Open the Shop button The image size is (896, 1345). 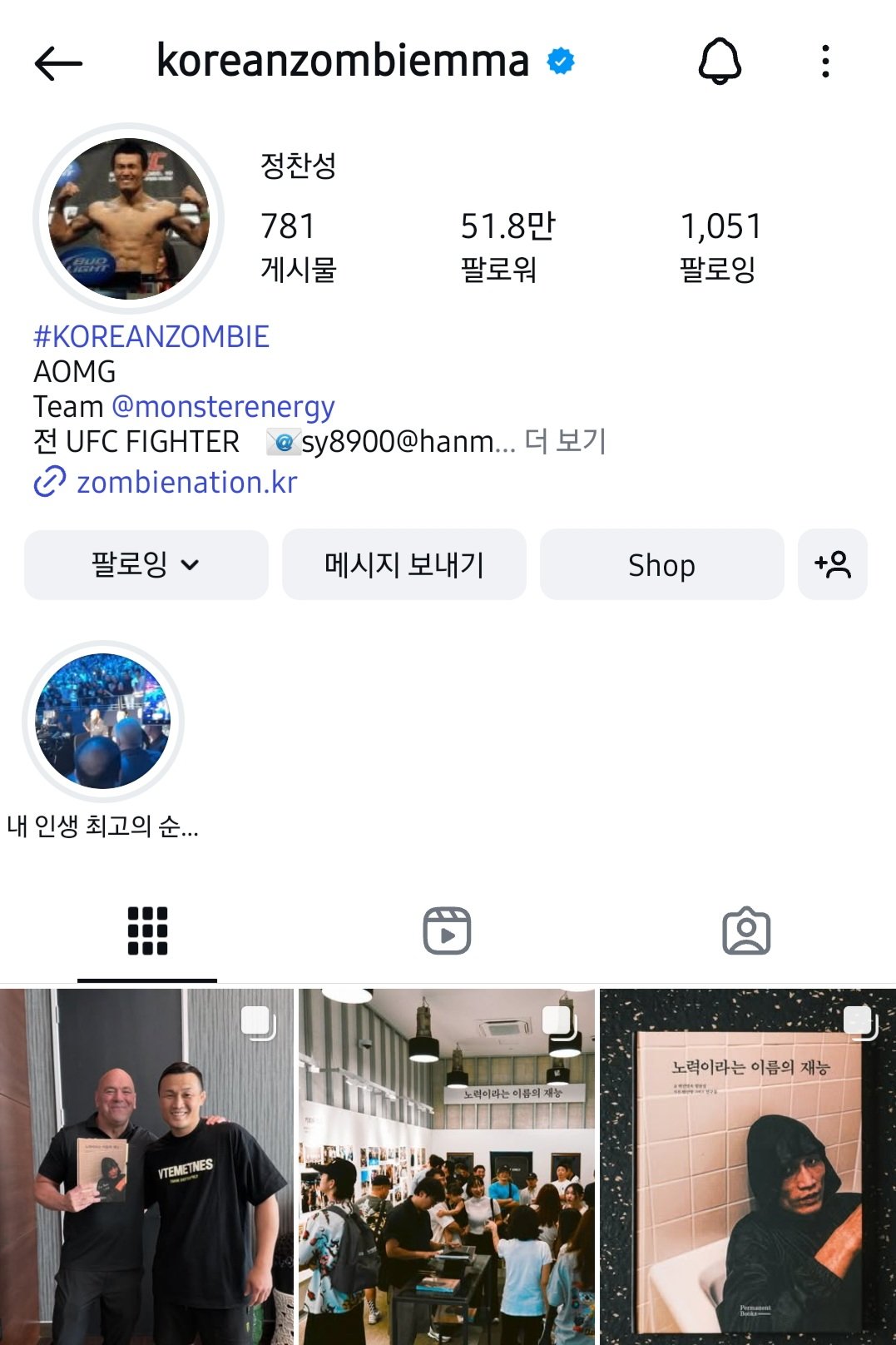[661, 565]
